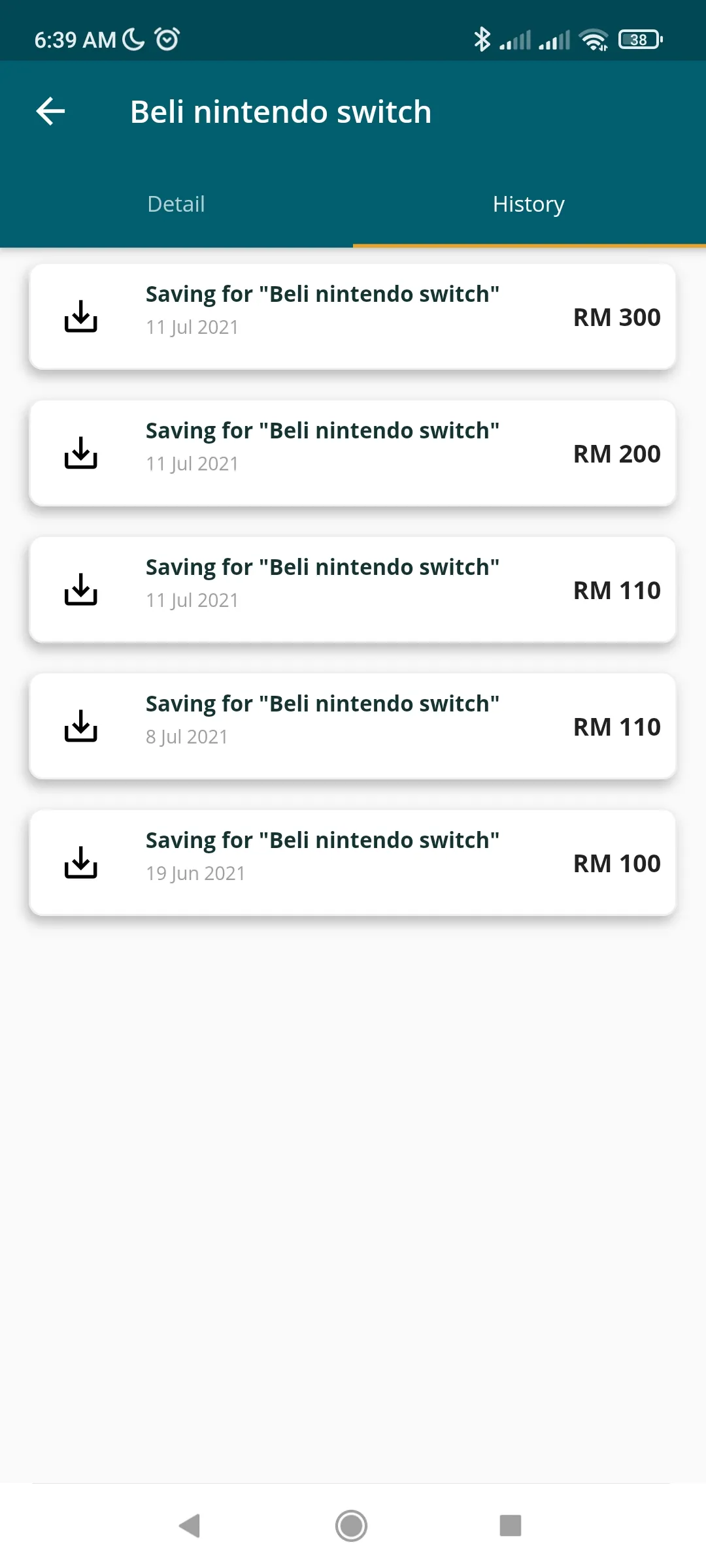This screenshot has height=1568, width=706.
Task: Tap the battery indicator showing 38
Action: tap(639, 39)
